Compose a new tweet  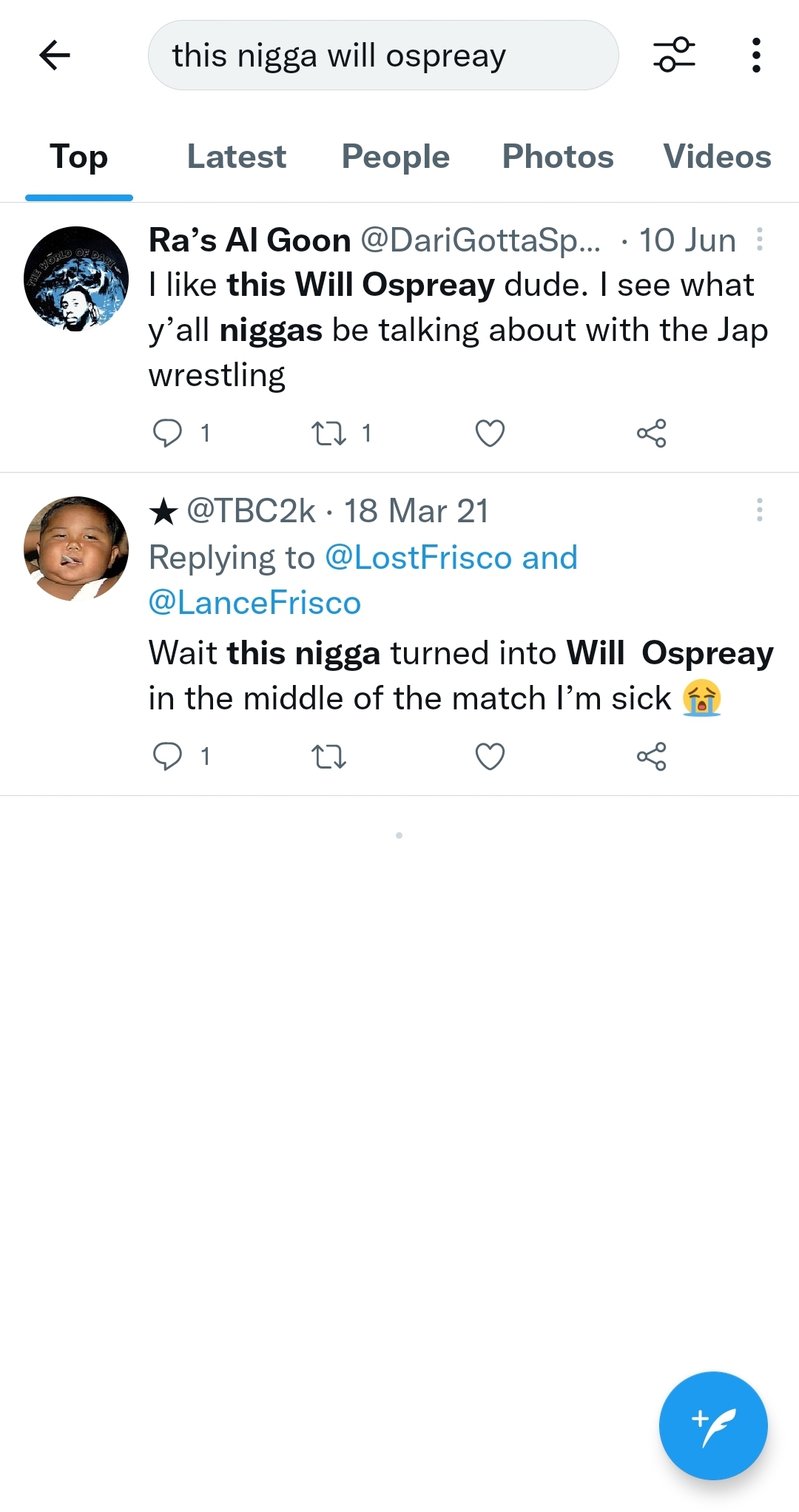[x=712, y=1425]
